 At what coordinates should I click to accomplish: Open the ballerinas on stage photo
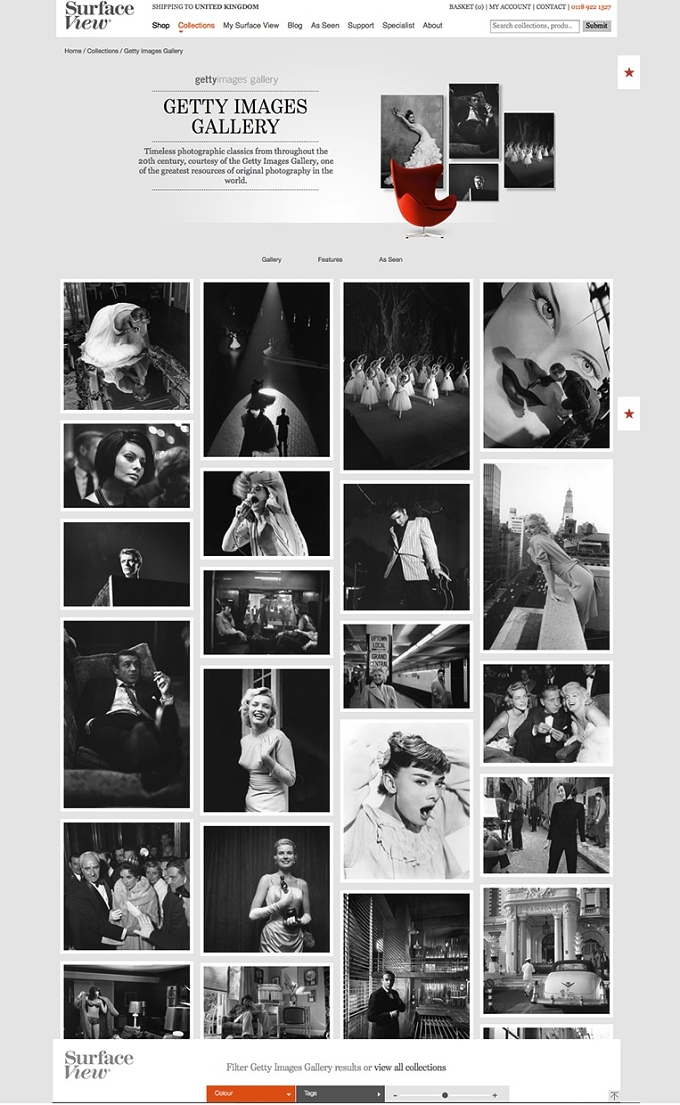coord(407,376)
